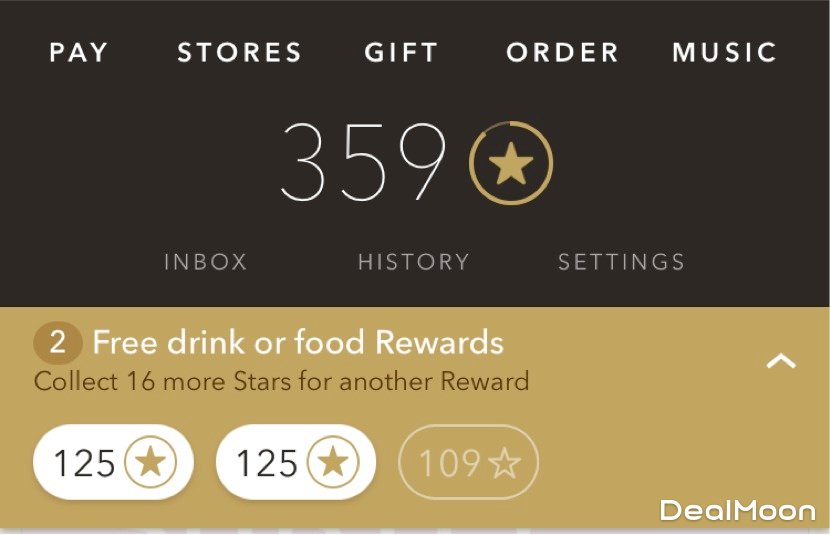
Task: Open the ORDER tab
Action: [x=563, y=53]
